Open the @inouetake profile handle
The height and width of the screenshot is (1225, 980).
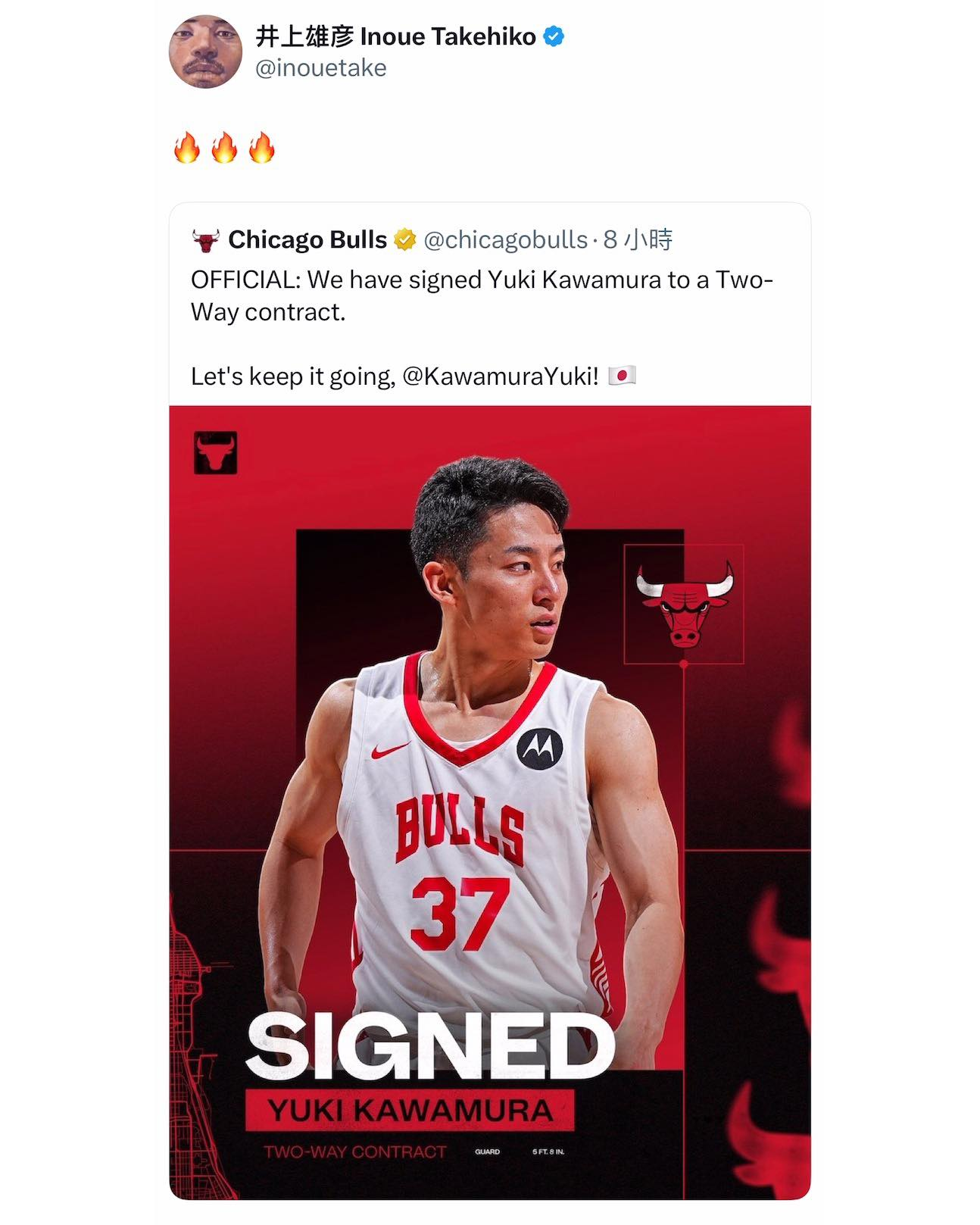[320, 68]
